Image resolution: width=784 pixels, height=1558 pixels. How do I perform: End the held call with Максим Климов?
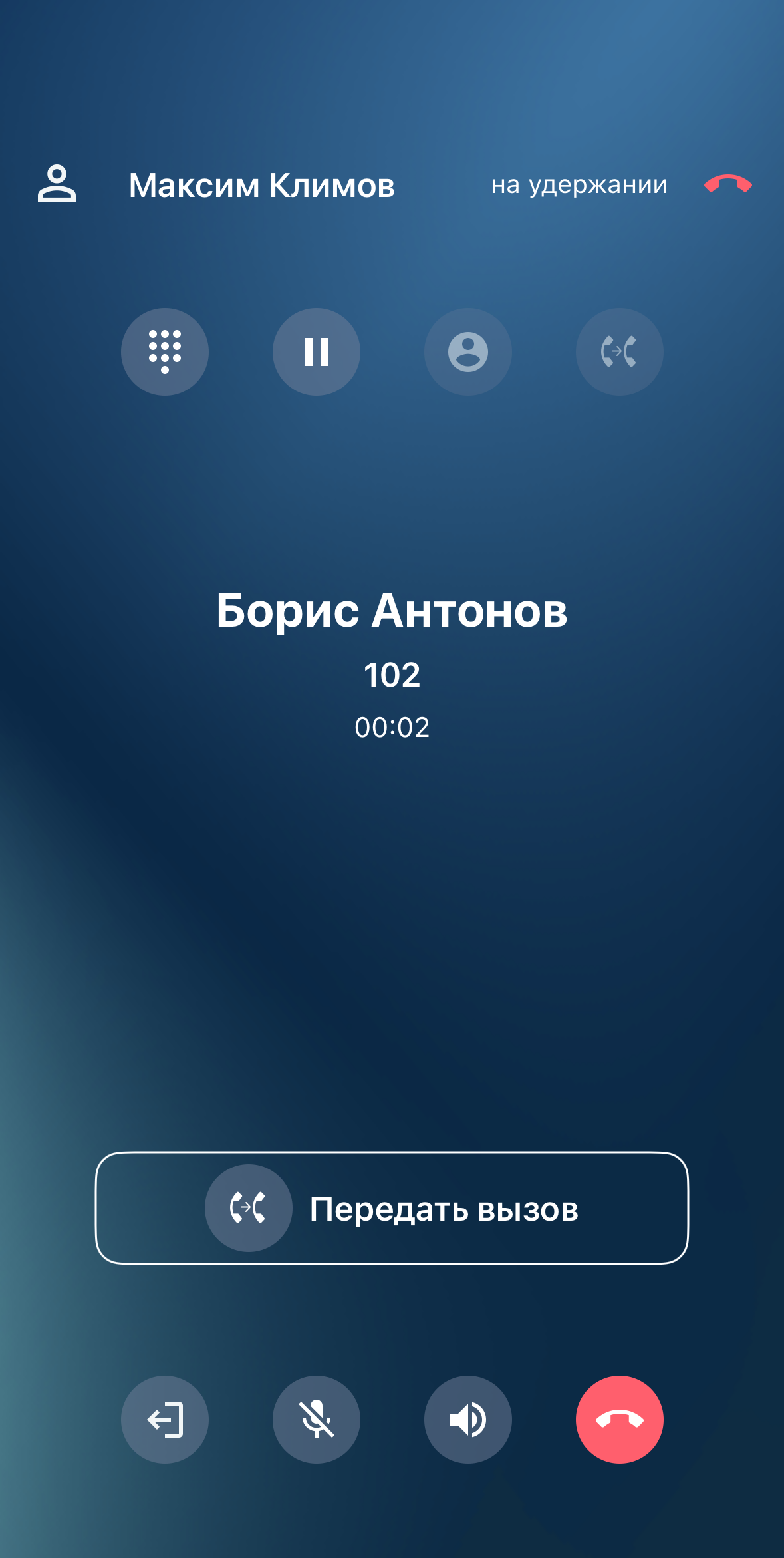click(x=727, y=184)
